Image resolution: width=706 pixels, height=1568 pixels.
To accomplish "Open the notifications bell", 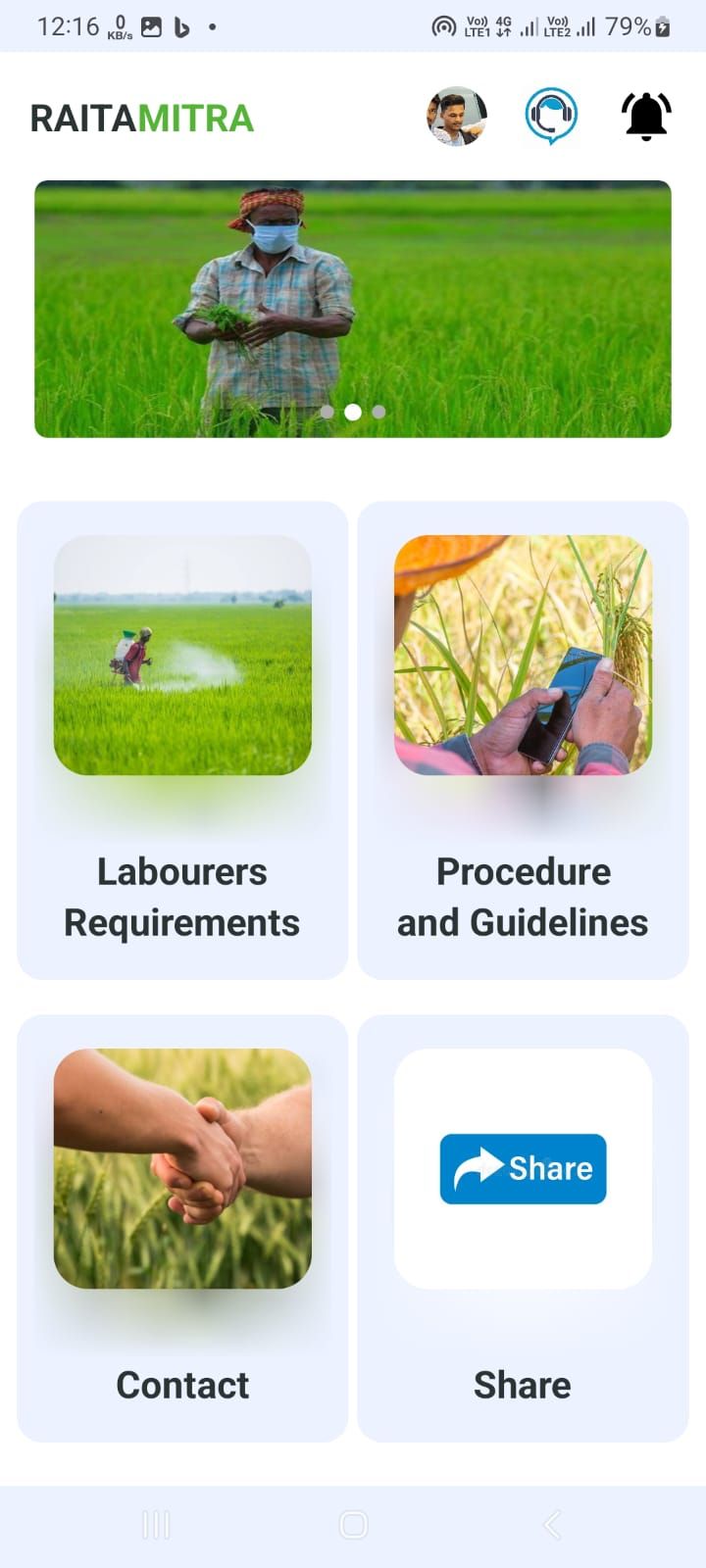I will [x=646, y=117].
